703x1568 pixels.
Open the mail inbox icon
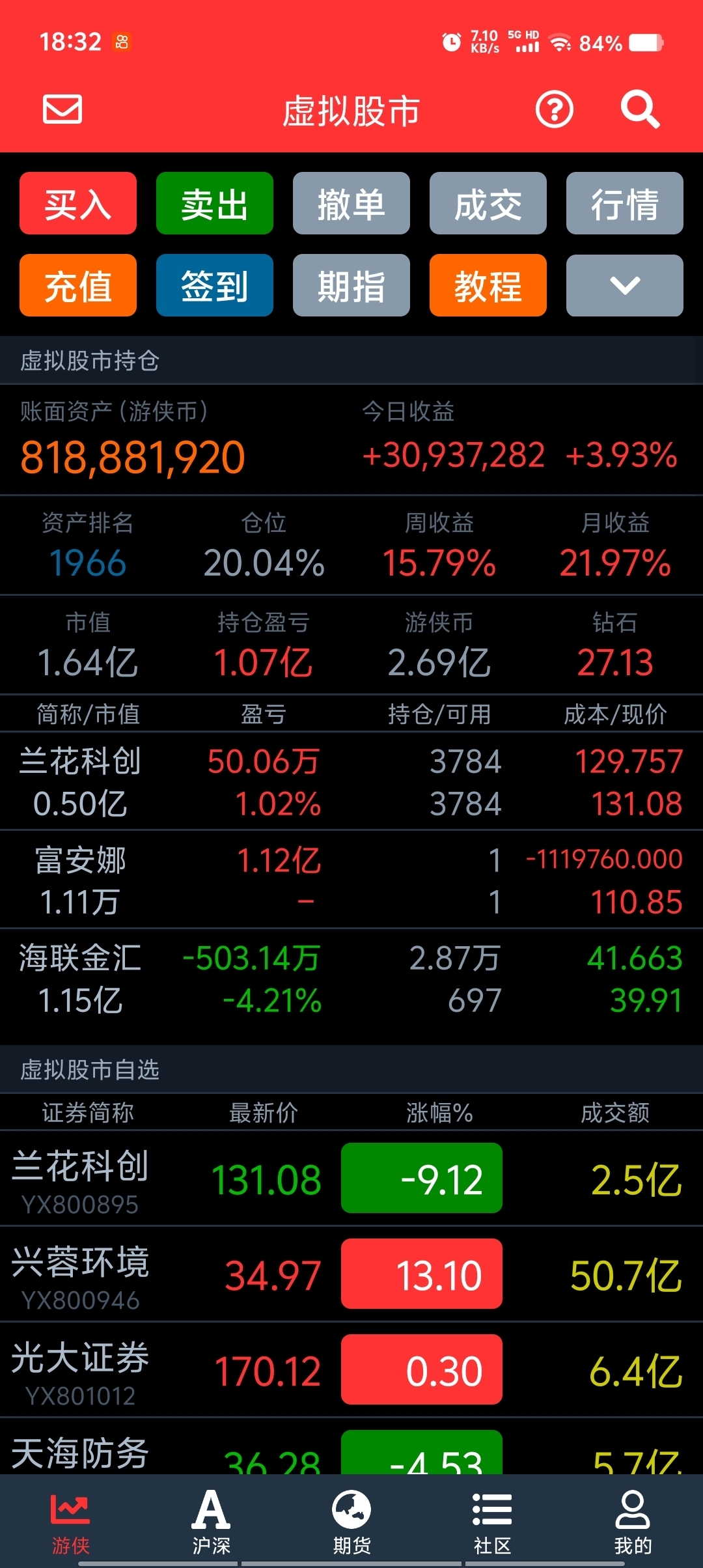[62, 109]
